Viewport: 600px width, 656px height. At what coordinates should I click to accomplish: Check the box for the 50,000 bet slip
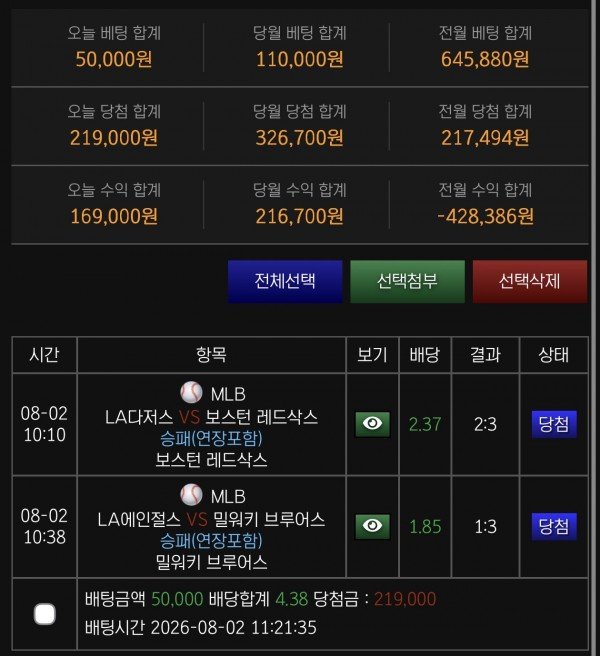pos(45,614)
